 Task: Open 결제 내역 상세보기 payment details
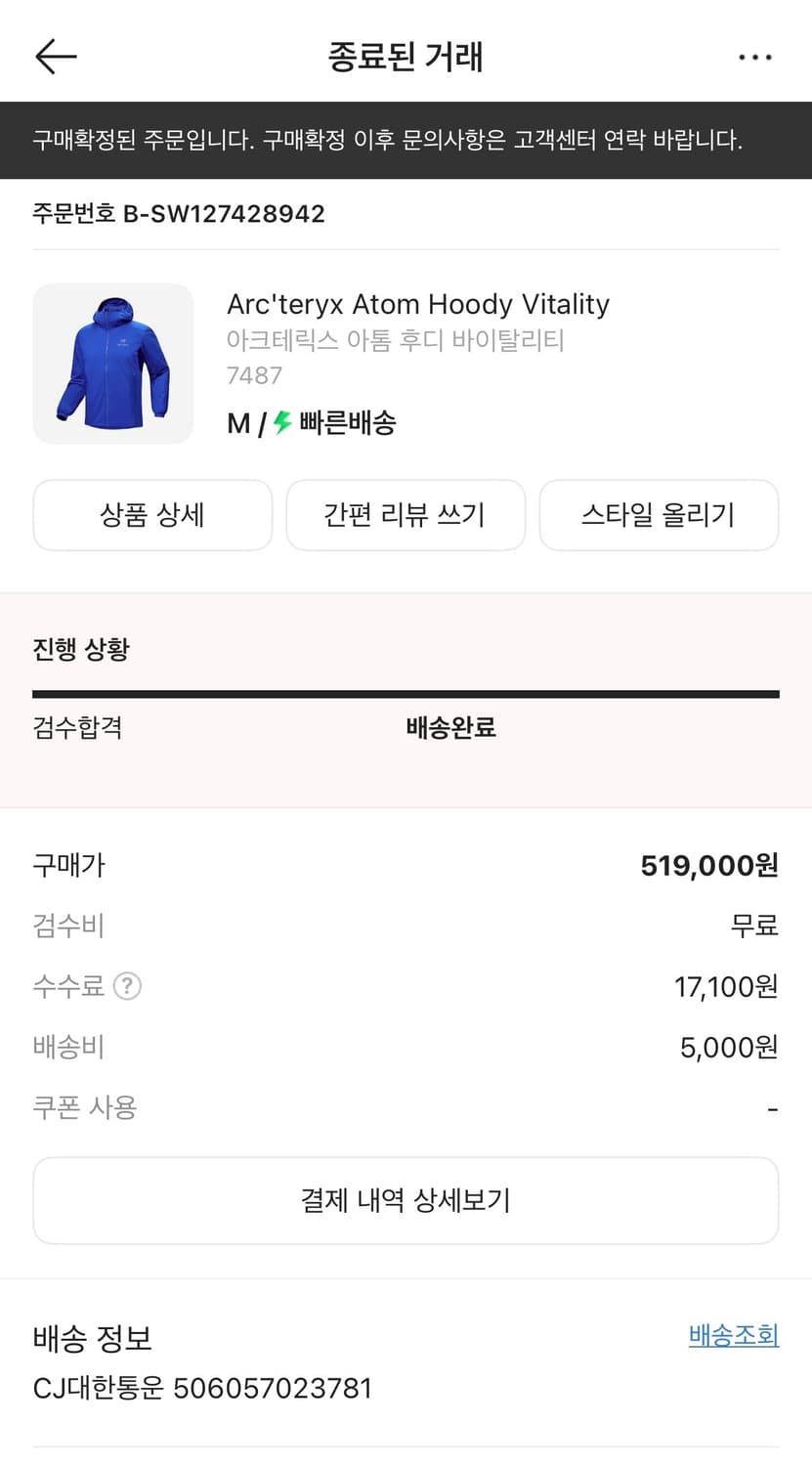point(406,1200)
